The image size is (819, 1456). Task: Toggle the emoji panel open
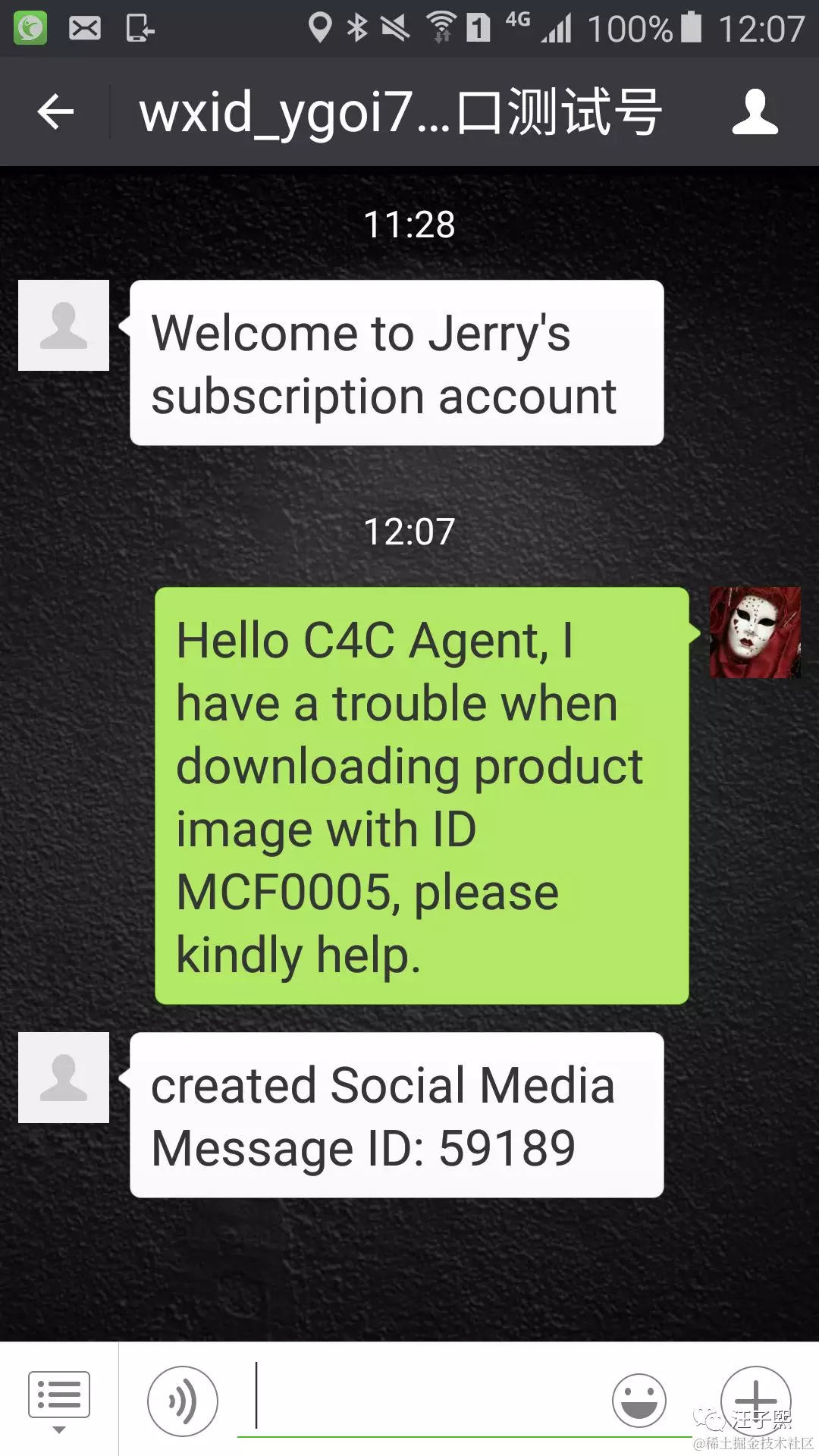coord(639,1398)
